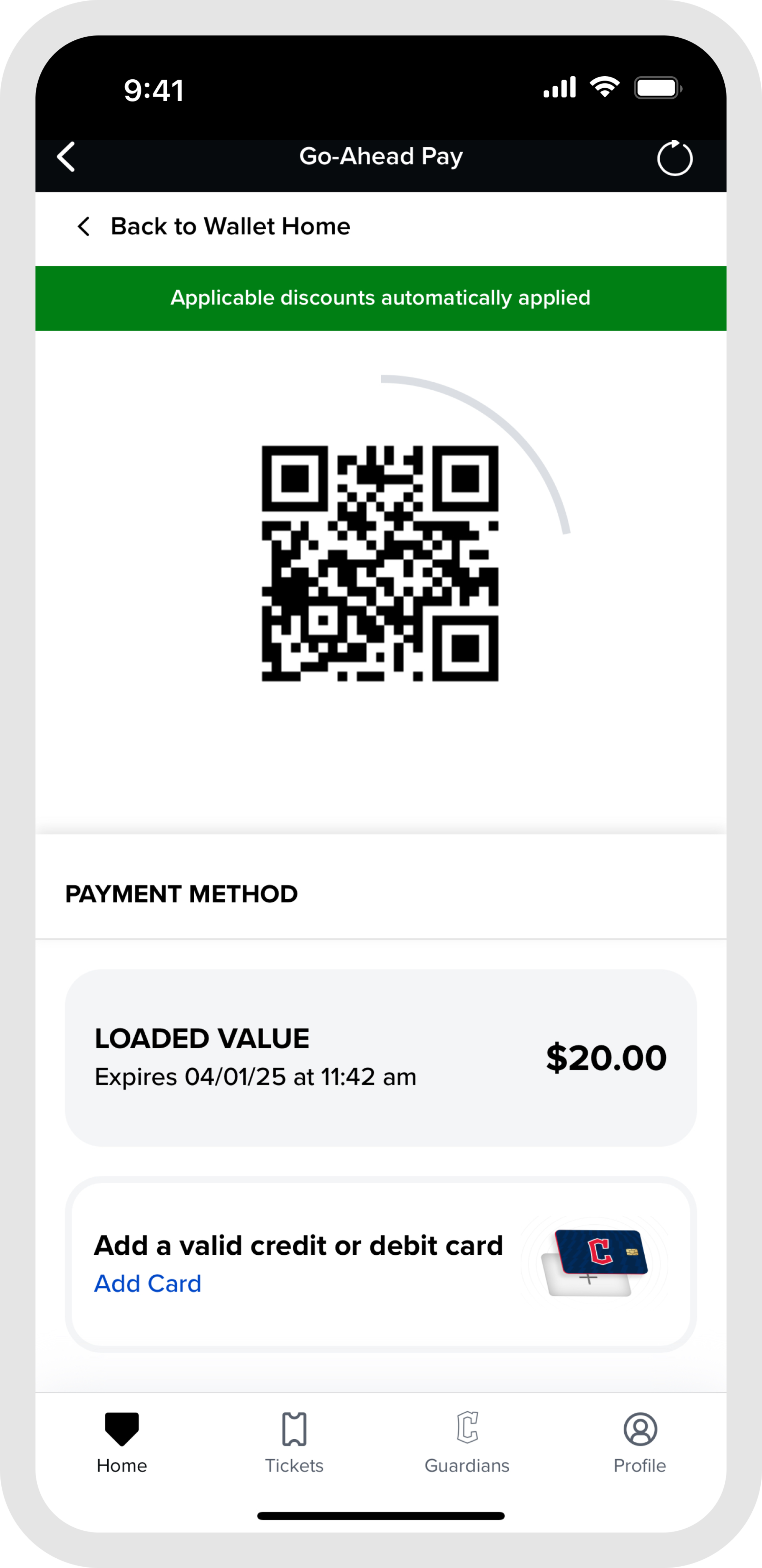Tap the Add Card link
This screenshot has width=762, height=1568.
click(x=147, y=1283)
